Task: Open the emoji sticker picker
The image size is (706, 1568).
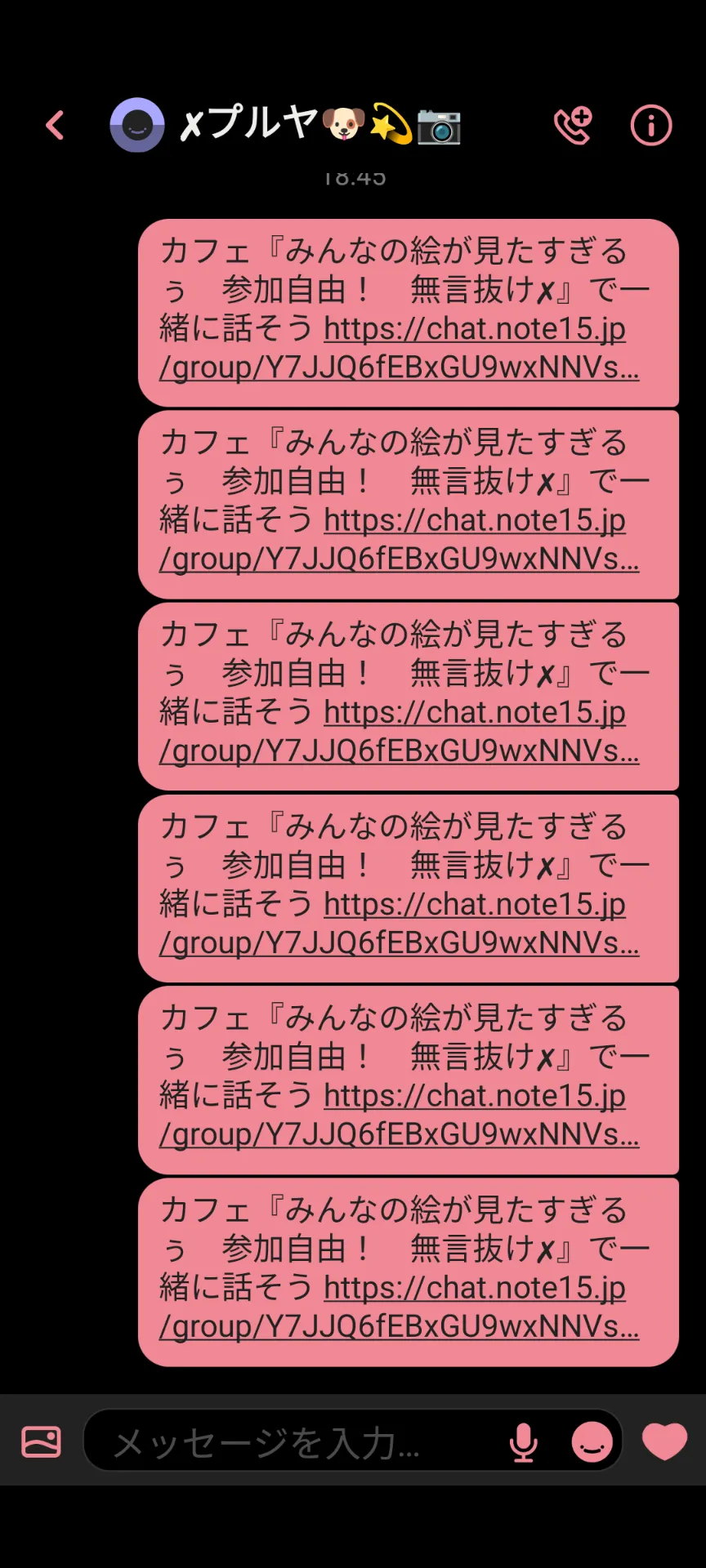Action: pyautogui.click(x=592, y=1442)
